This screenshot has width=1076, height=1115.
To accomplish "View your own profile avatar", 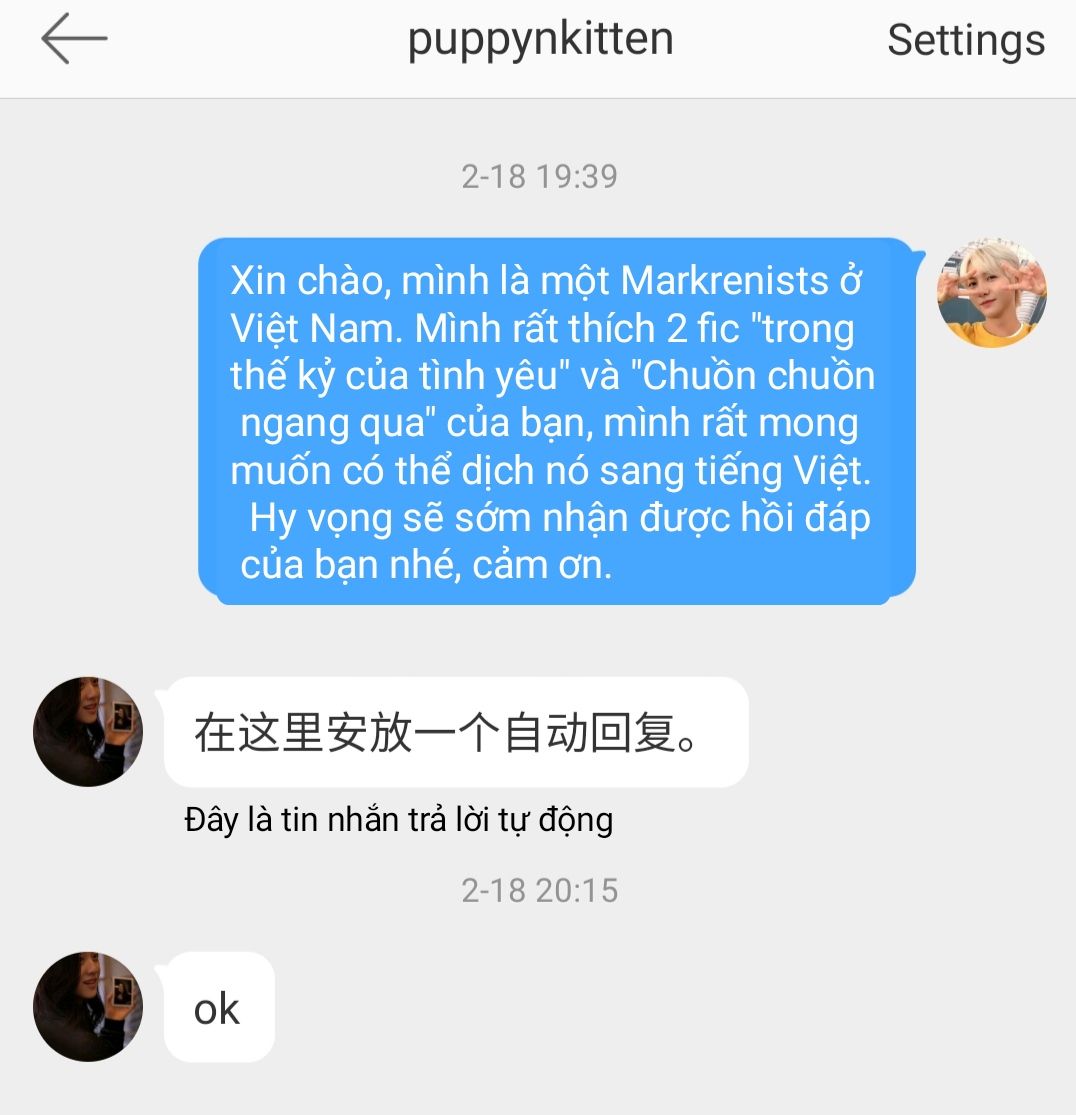I will tap(991, 293).
